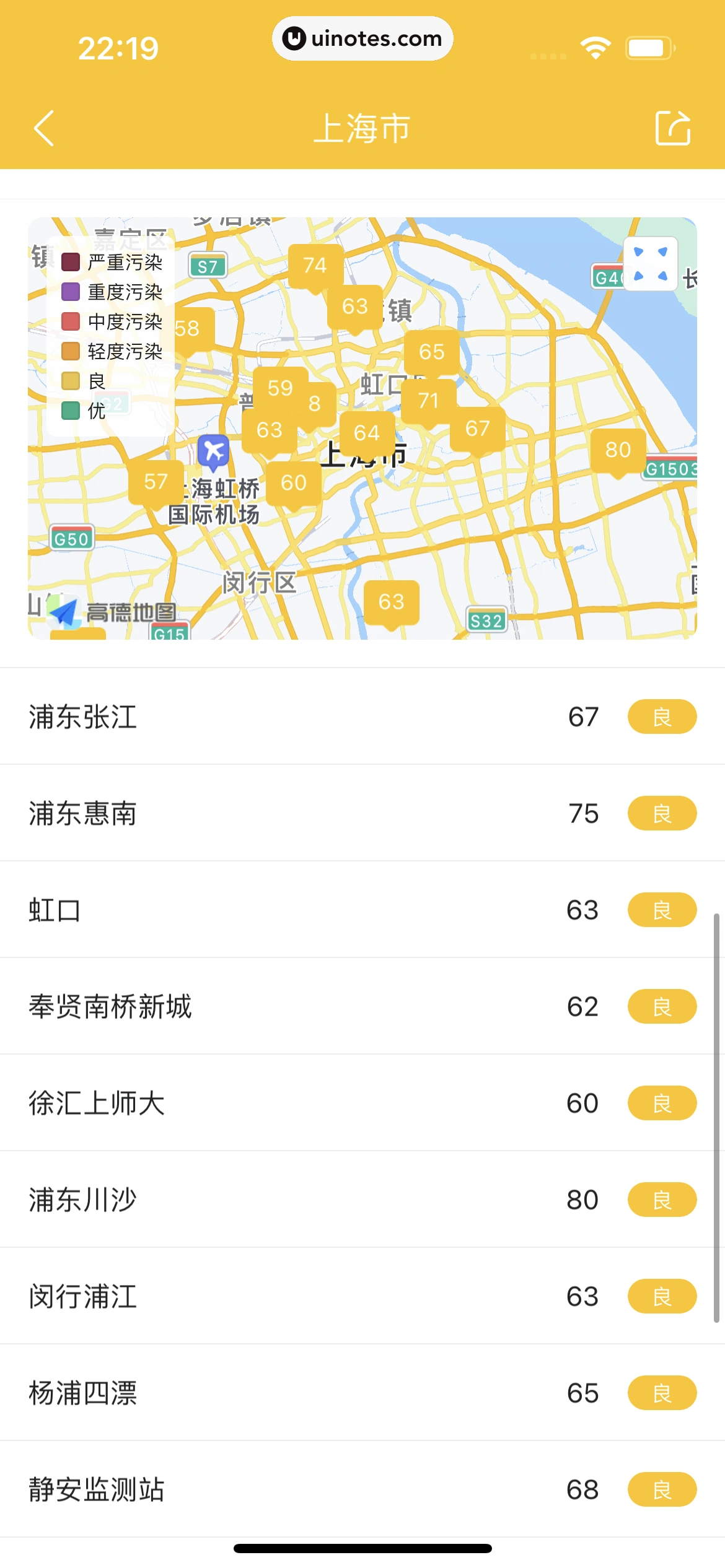Click the green 优 color swatch
The width and height of the screenshot is (725, 1568).
pos(70,411)
